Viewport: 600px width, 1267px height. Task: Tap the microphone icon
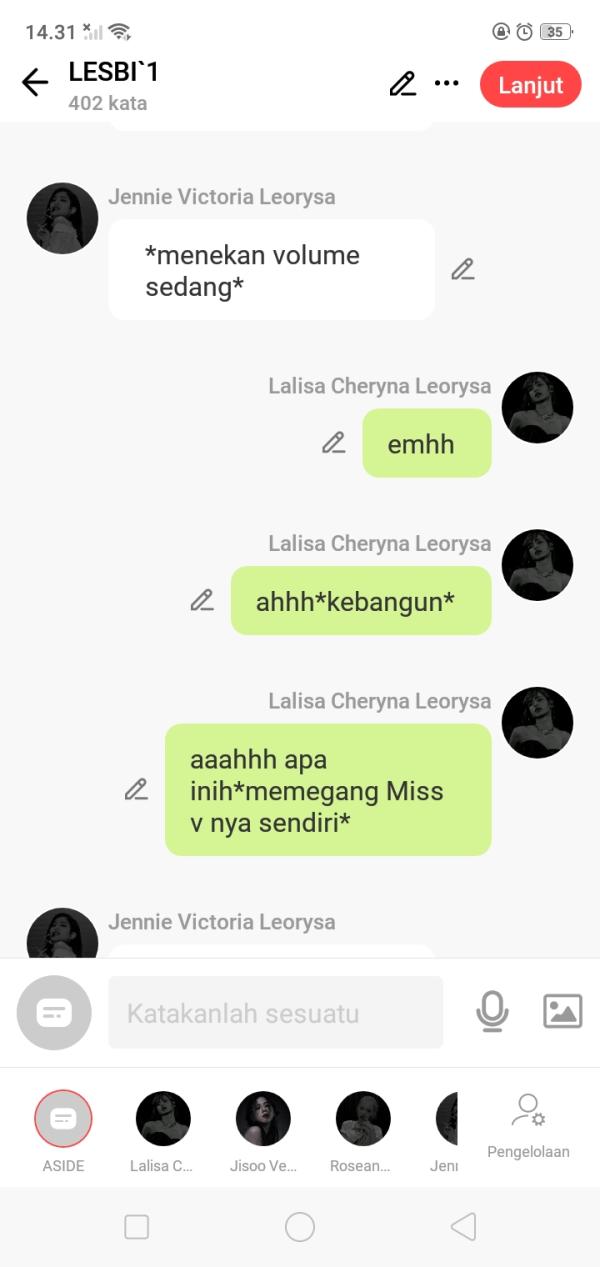pos(492,1012)
